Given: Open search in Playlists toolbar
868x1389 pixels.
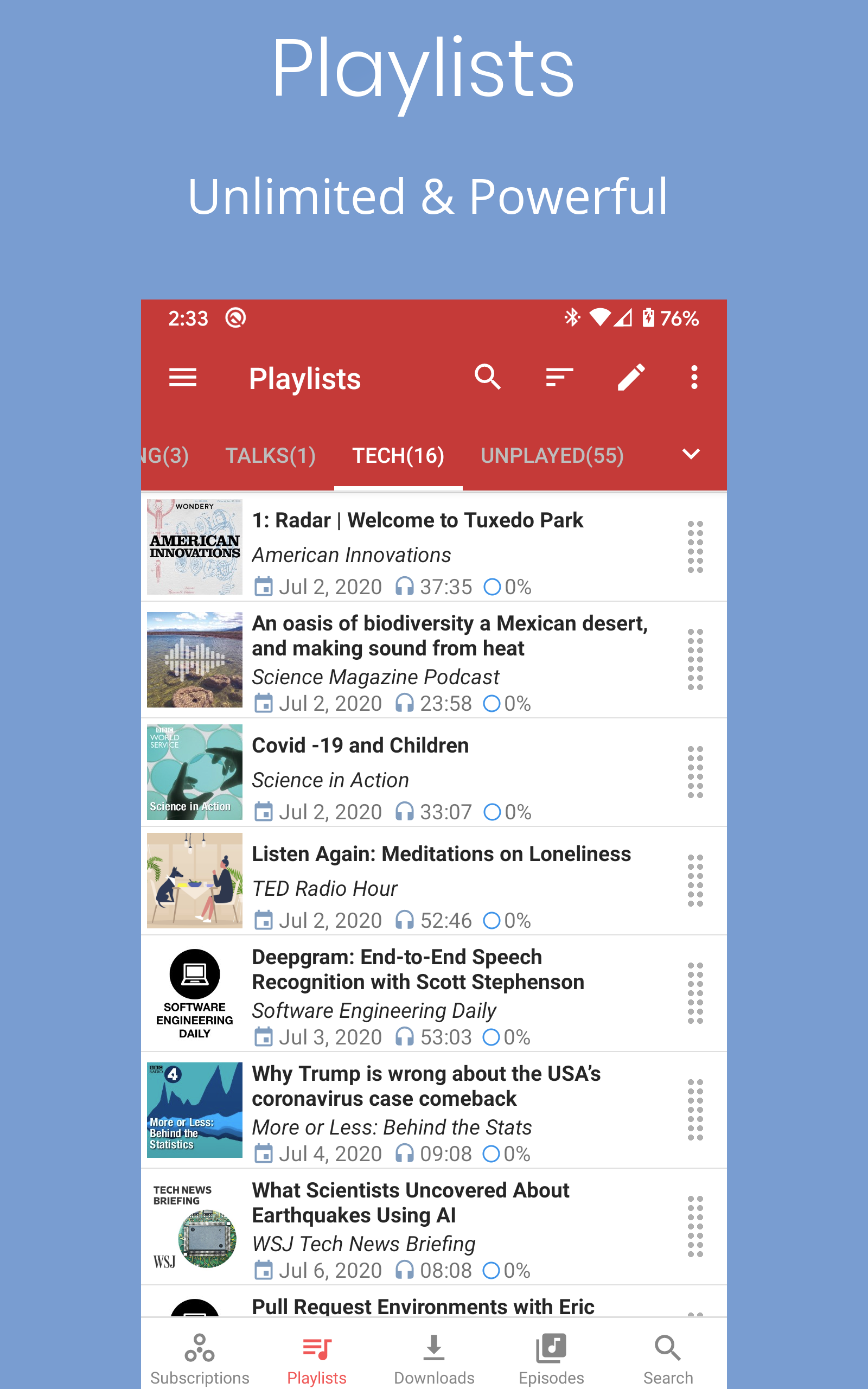Looking at the screenshot, I should pyautogui.click(x=488, y=378).
